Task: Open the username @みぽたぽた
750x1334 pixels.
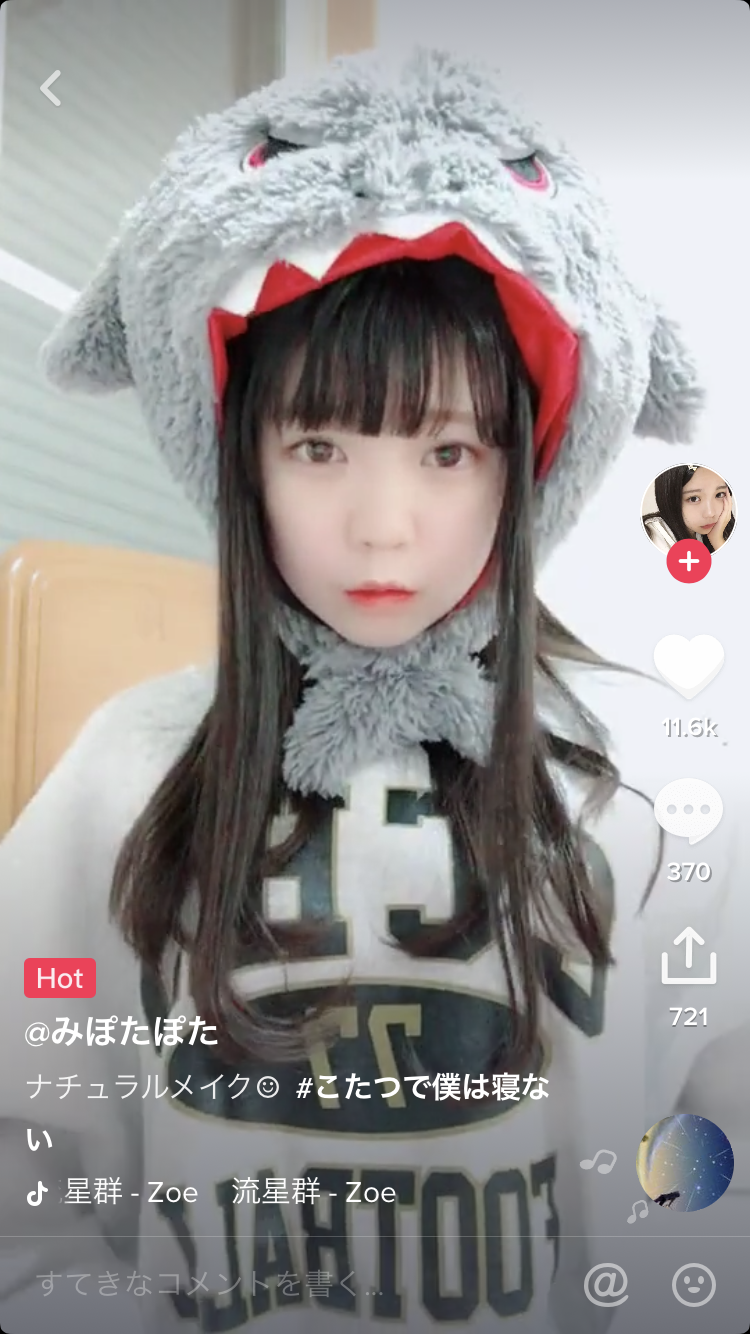Action: (x=122, y=1031)
